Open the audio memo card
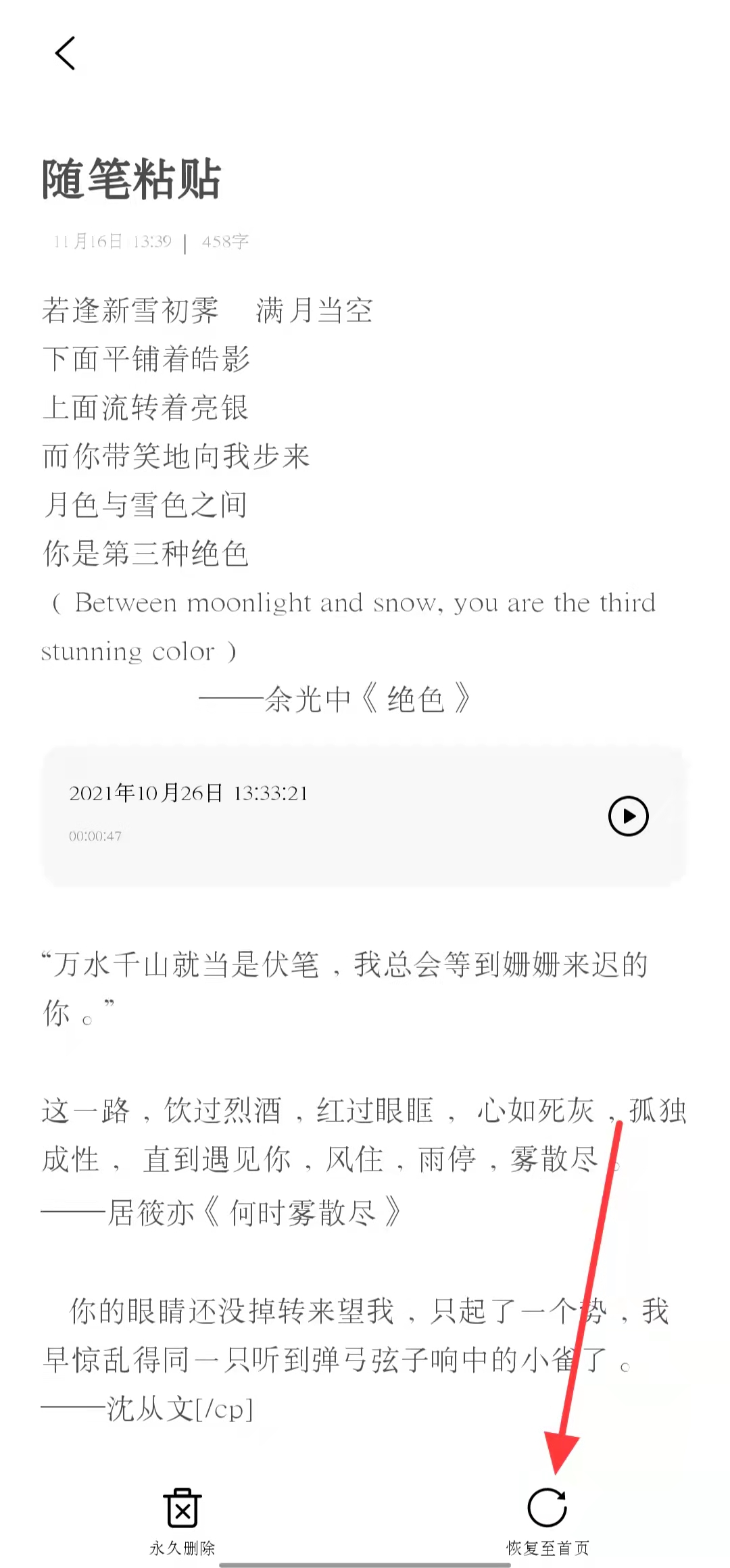The height and width of the screenshot is (1568, 730). click(x=365, y=816)
